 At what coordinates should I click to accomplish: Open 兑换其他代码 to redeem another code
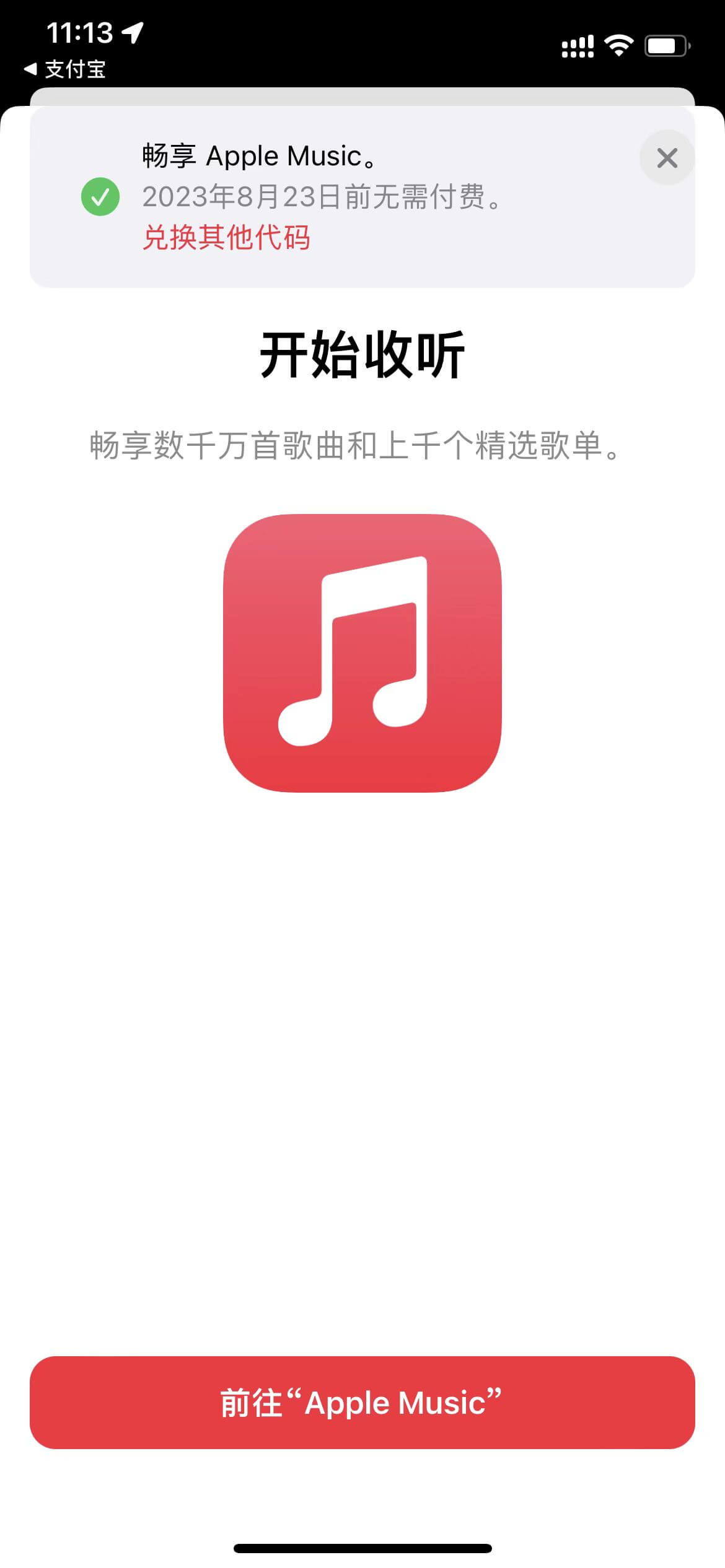[x=227, y=236]
